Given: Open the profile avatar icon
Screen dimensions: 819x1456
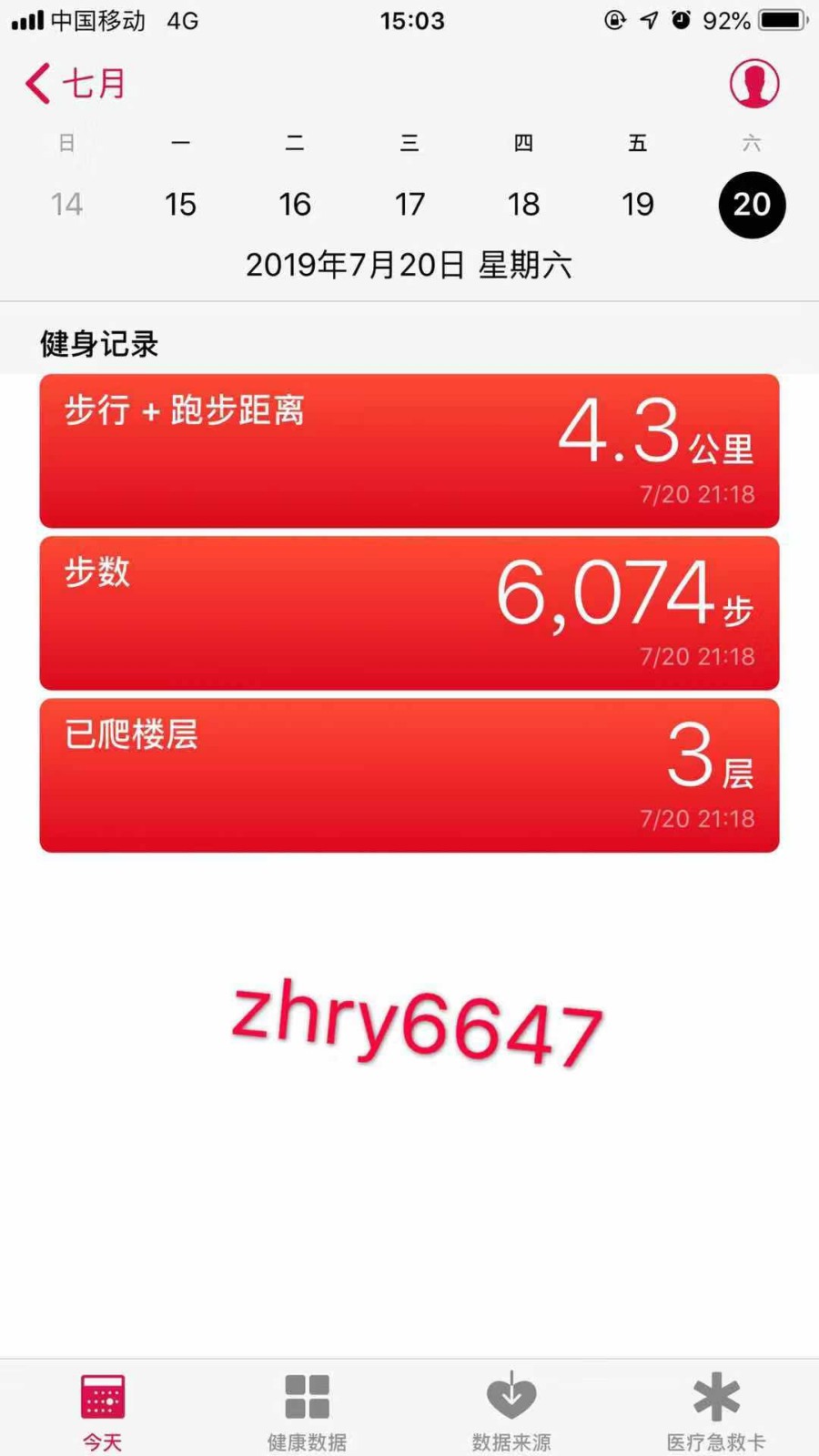Looking at the screenshot, I should pos(754,84).
